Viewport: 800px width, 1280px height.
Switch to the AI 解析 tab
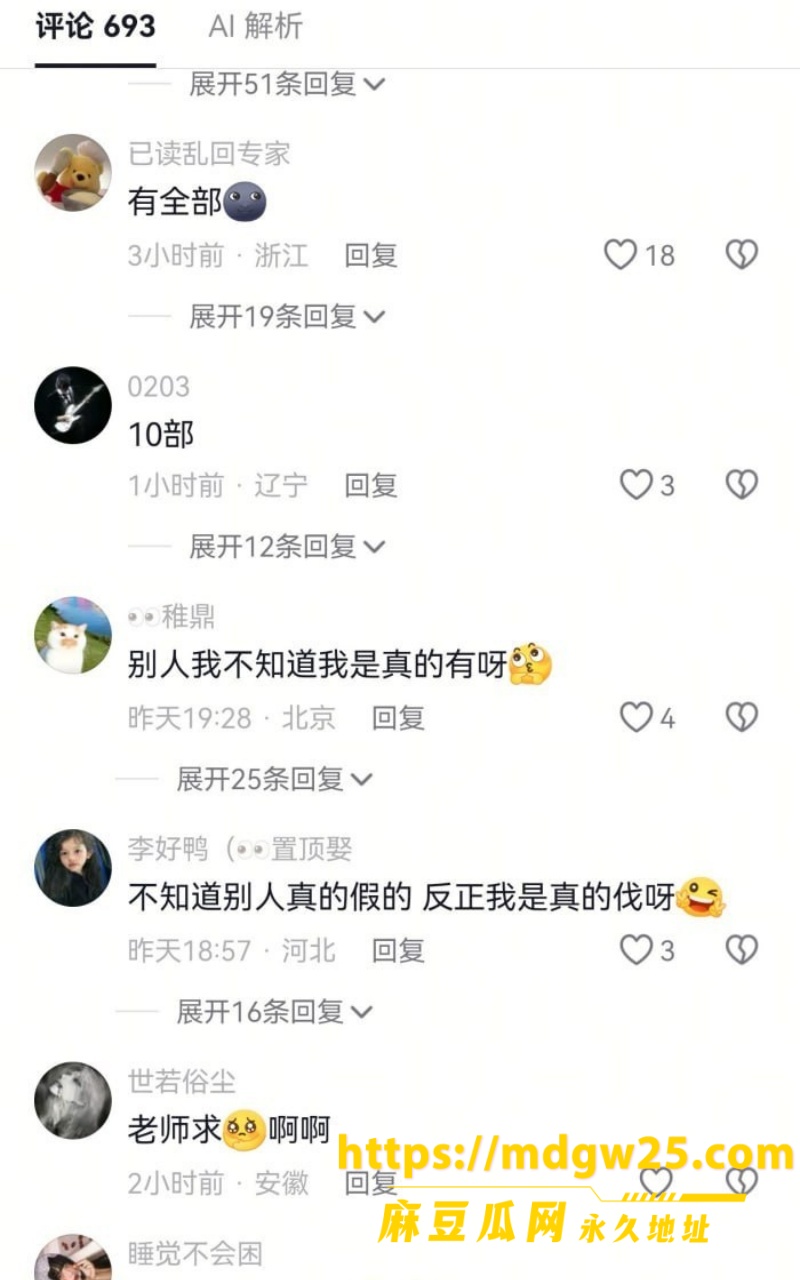(255, 27)
